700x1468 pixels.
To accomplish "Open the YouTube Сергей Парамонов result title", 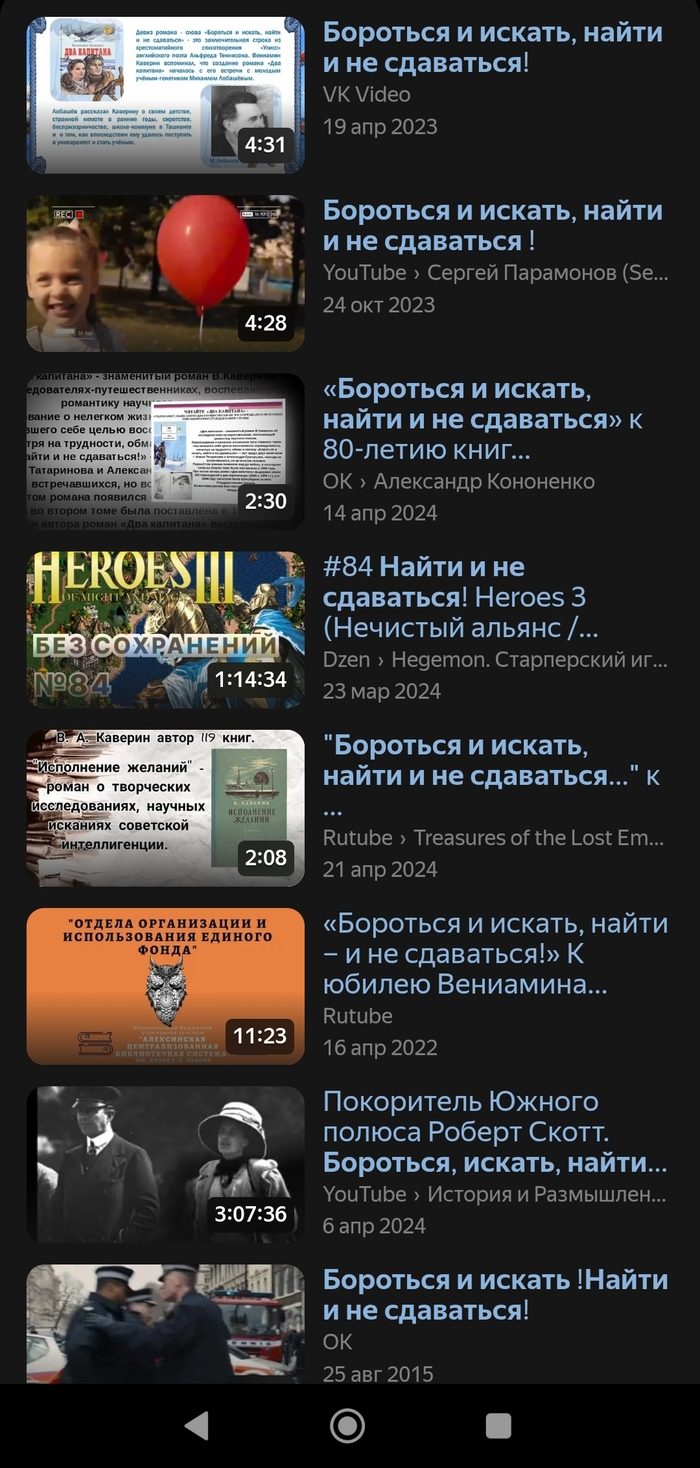I will click(x=492, y=226).
